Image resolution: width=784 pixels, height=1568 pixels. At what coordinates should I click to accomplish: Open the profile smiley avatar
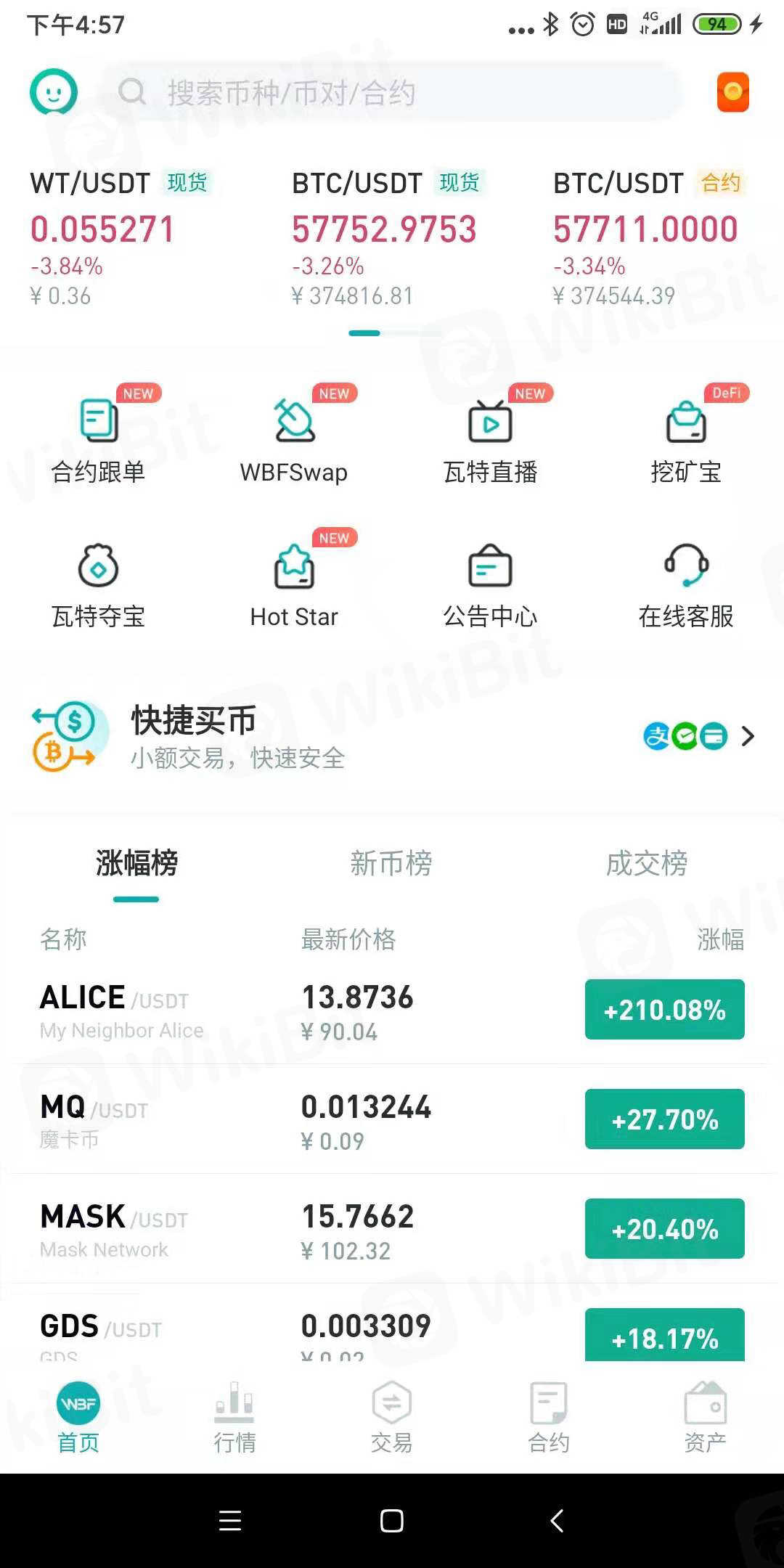[x=53, y=92]
